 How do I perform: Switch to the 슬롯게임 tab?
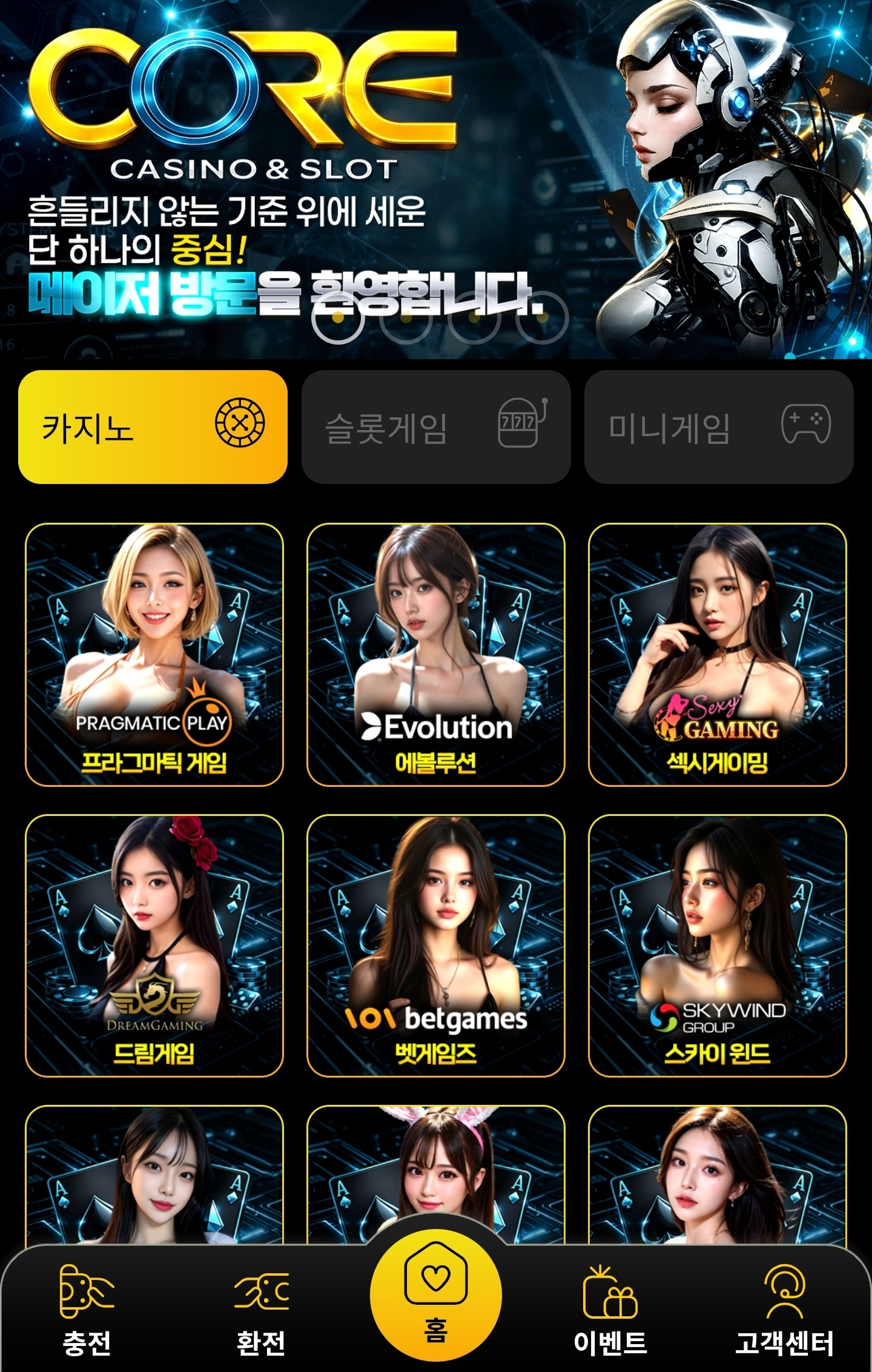436,427
